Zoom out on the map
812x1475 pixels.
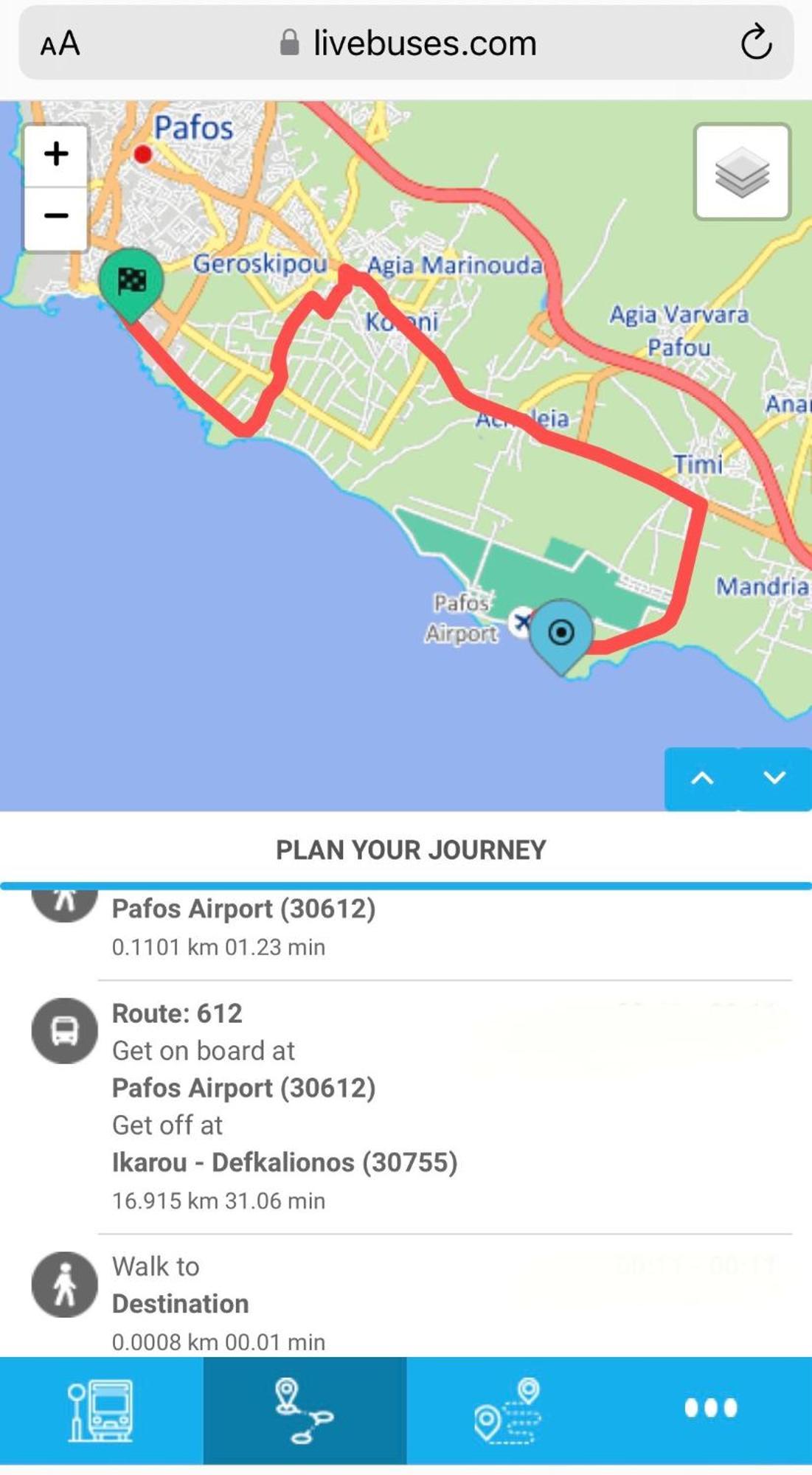click(x=56, y=217)
